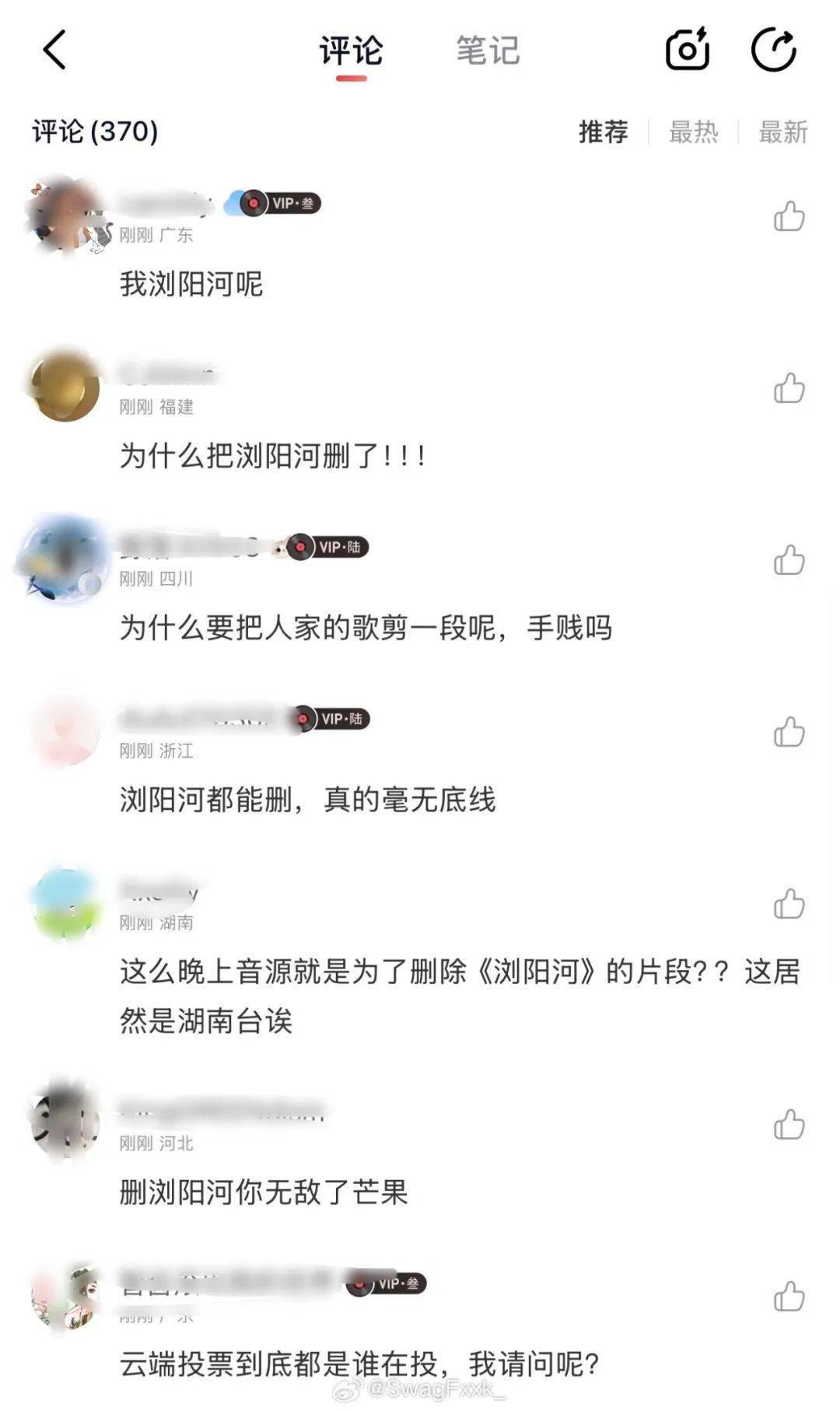Like the comment 为什么把浏阳河删了!!!
840x1411 pixels.
tap(789, 388)
